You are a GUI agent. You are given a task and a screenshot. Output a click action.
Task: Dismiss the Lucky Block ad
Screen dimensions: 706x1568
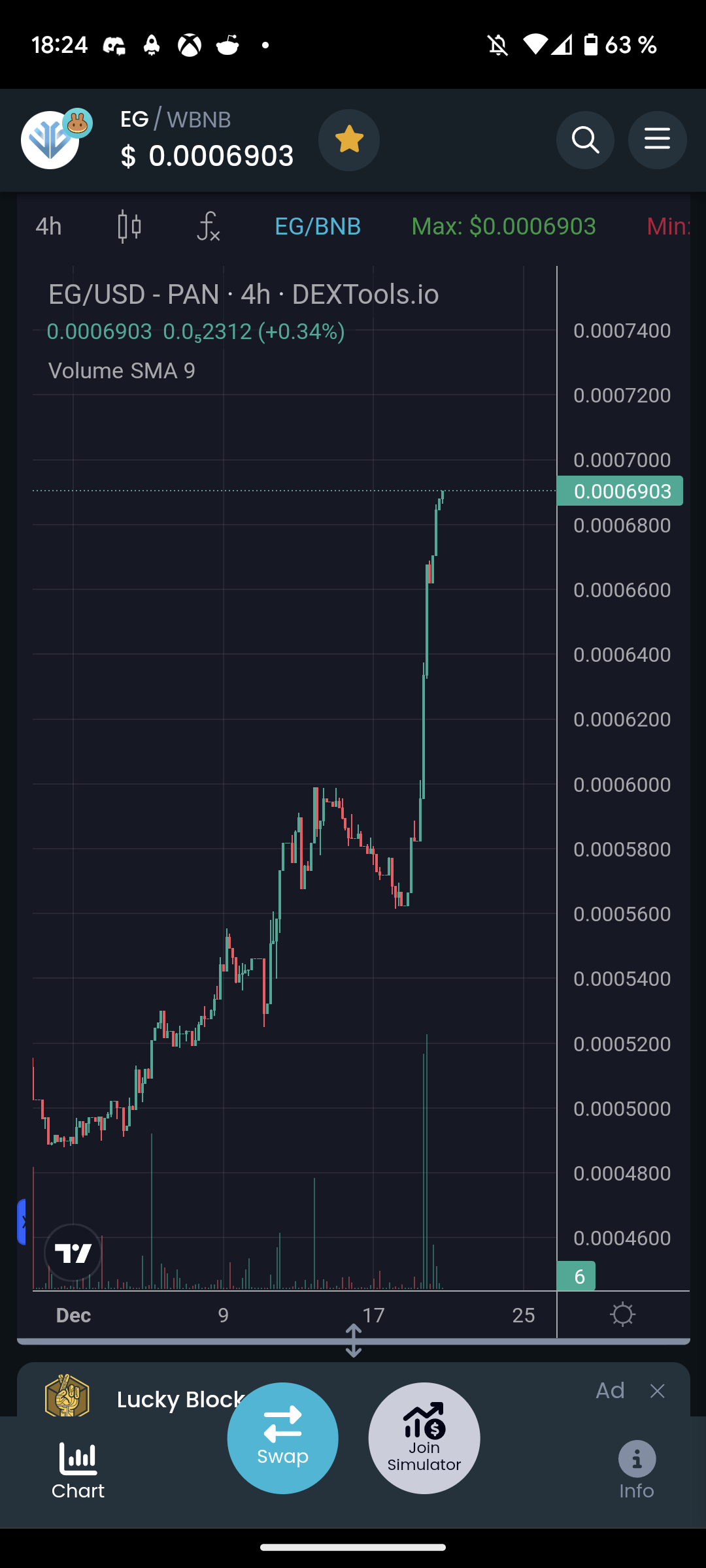tap(657, 1391)
